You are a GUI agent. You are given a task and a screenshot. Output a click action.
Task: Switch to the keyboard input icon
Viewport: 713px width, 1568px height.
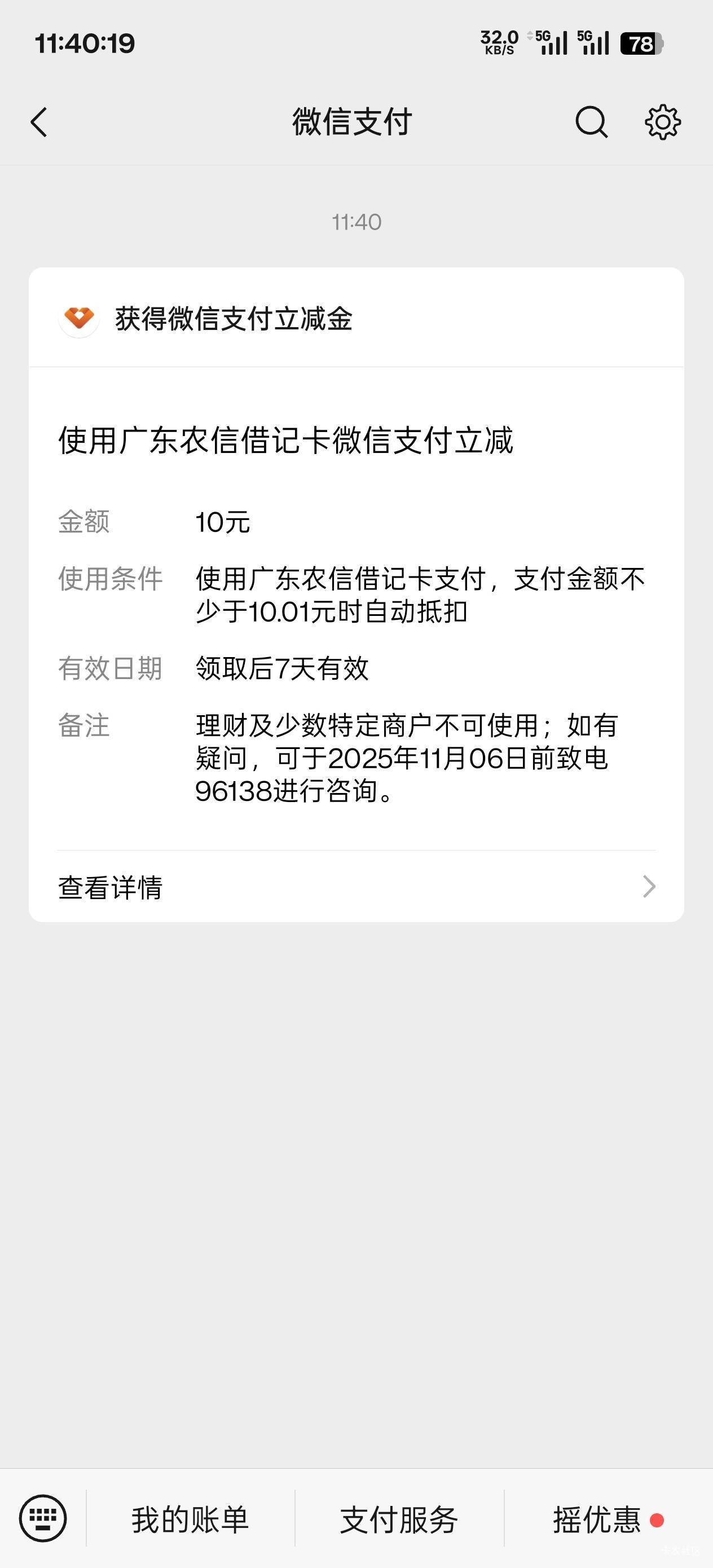[43, 1518]
